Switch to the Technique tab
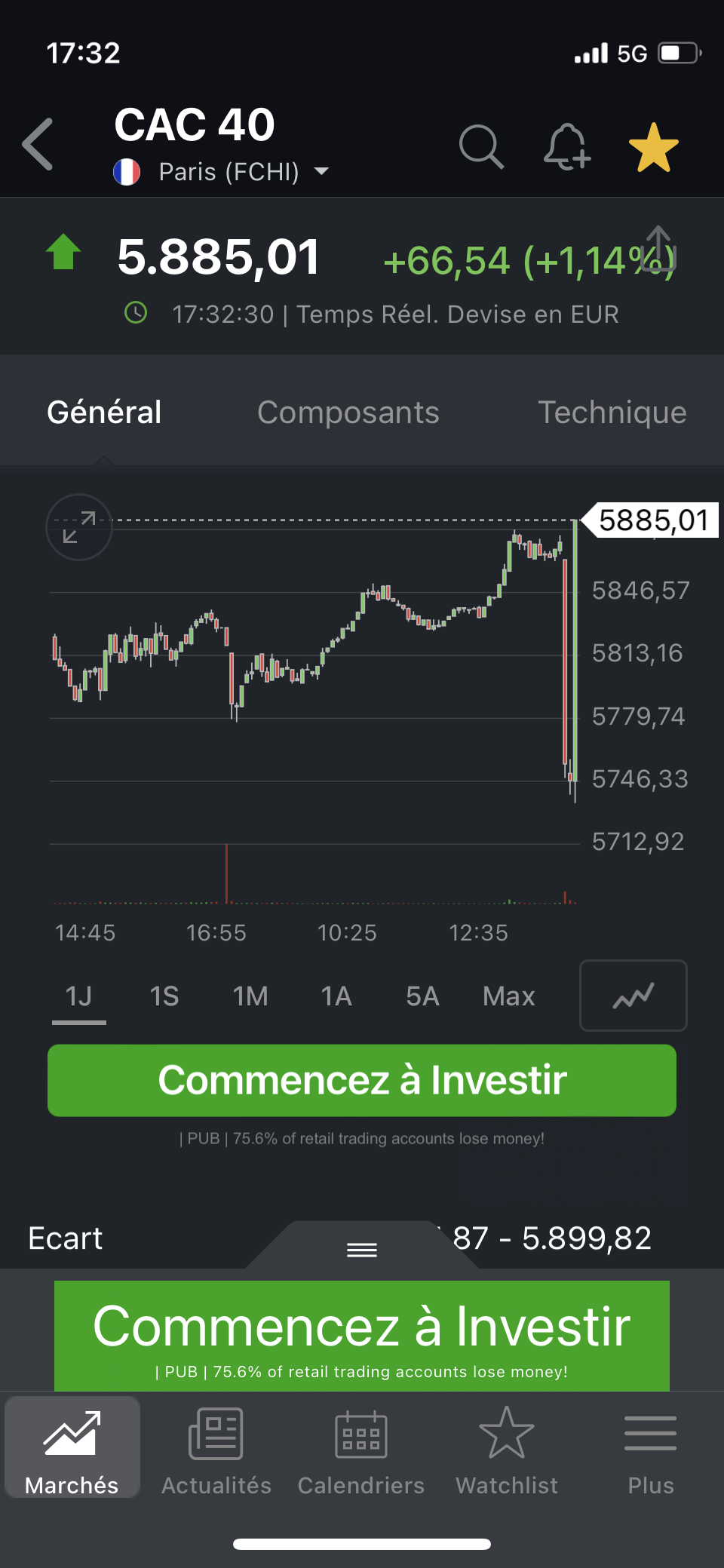 coord(612,413)
